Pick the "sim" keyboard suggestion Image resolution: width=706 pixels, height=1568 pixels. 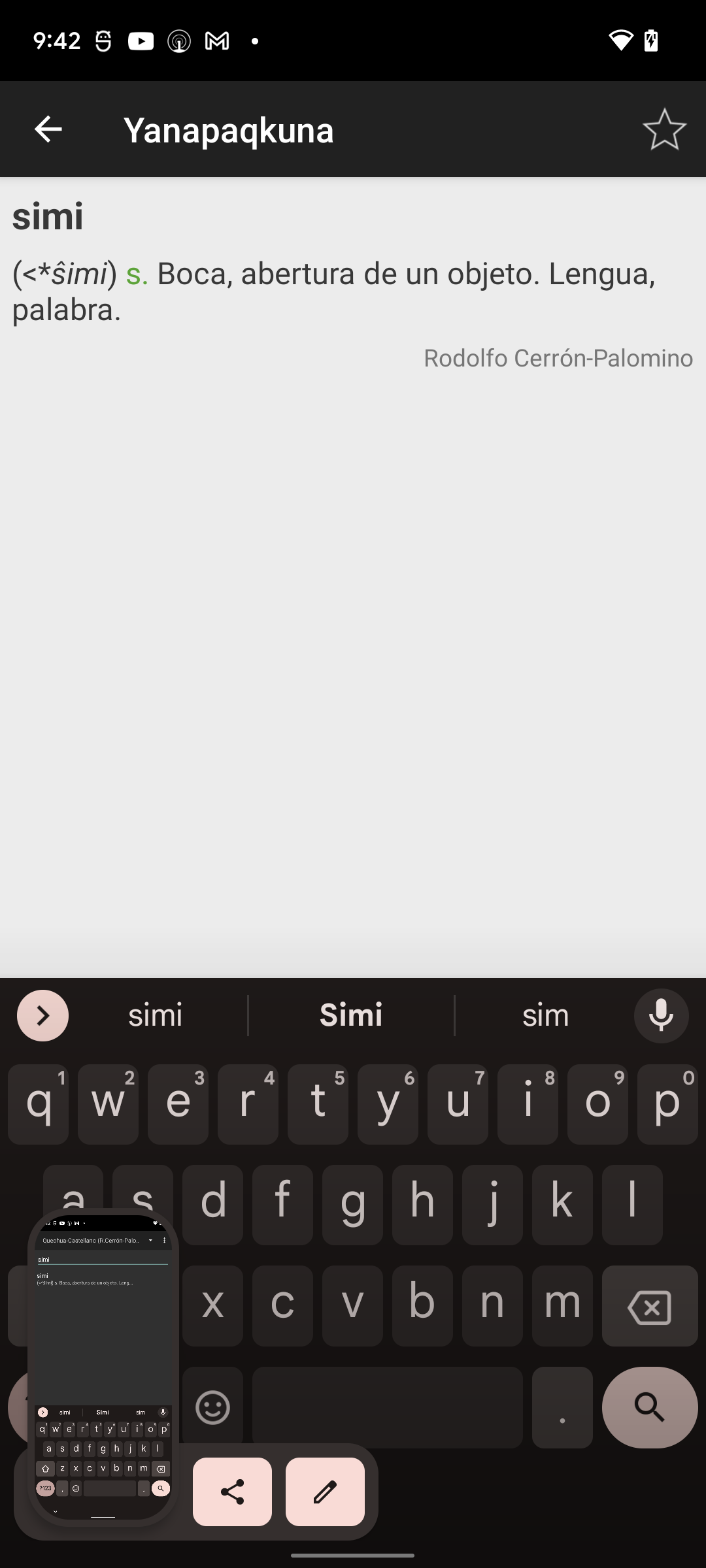[x=545, y=1015]
